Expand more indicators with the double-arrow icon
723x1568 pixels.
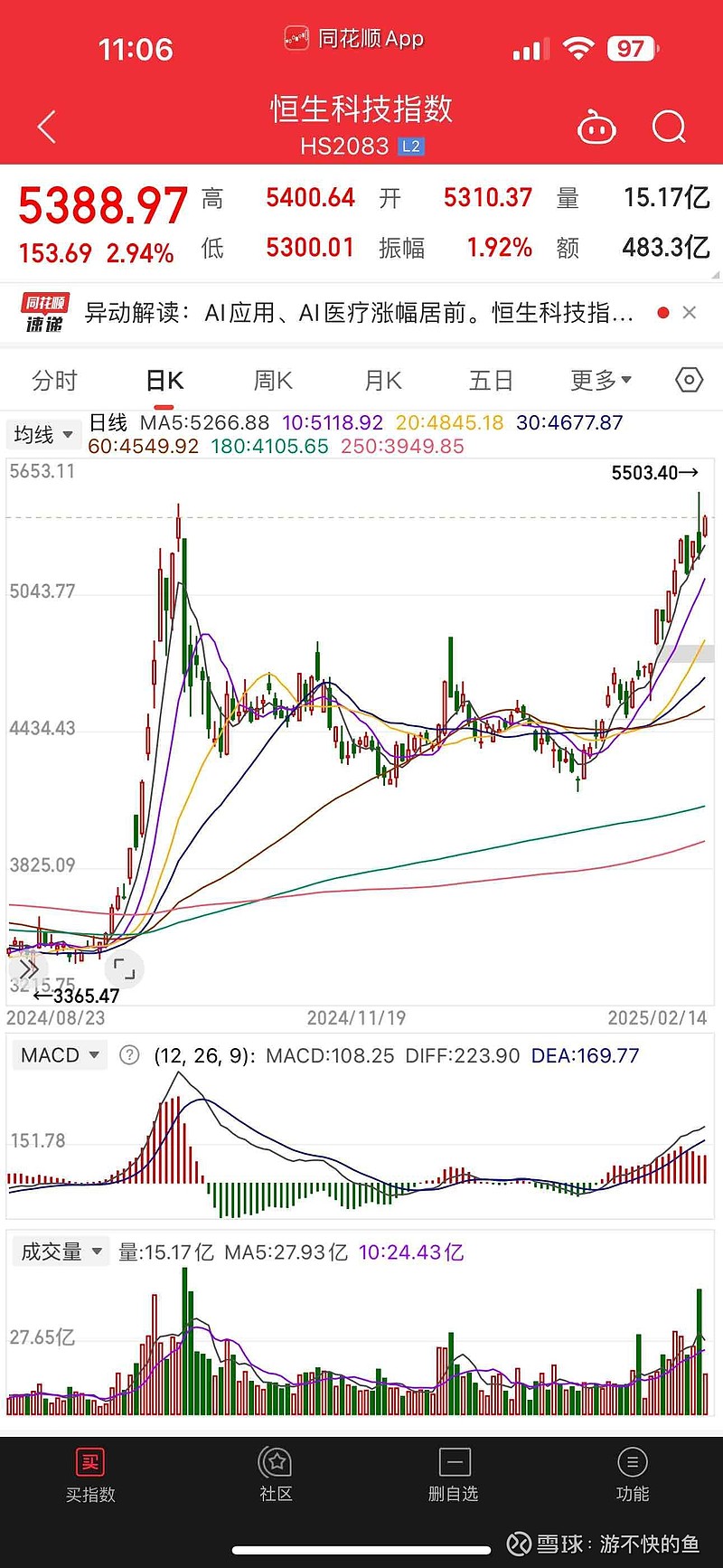(x=29, y=968)
